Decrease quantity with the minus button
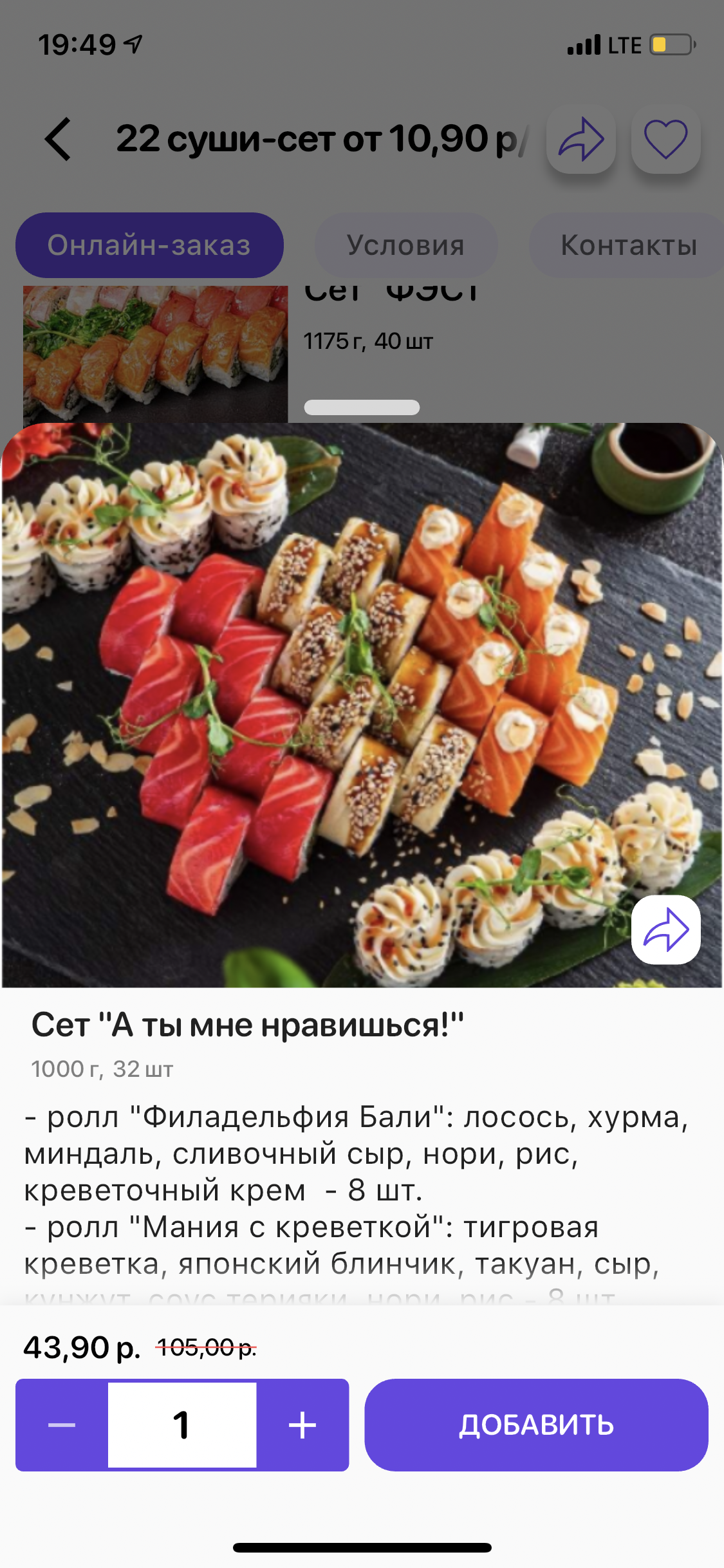 tap(62, 1425)
